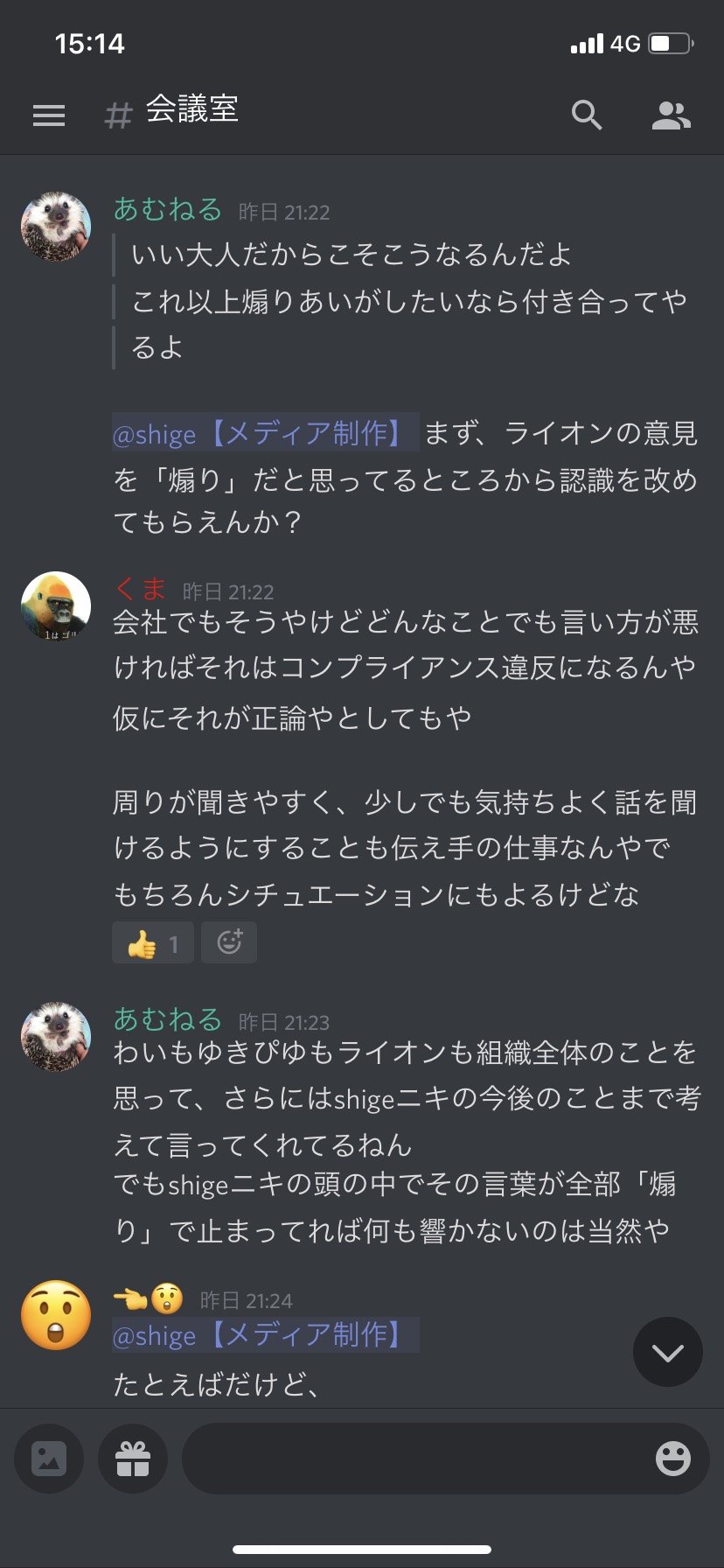This screenshot has height=1568, width=724.
Task: Attach an image from the gallery
Action: pos(49,1459)
